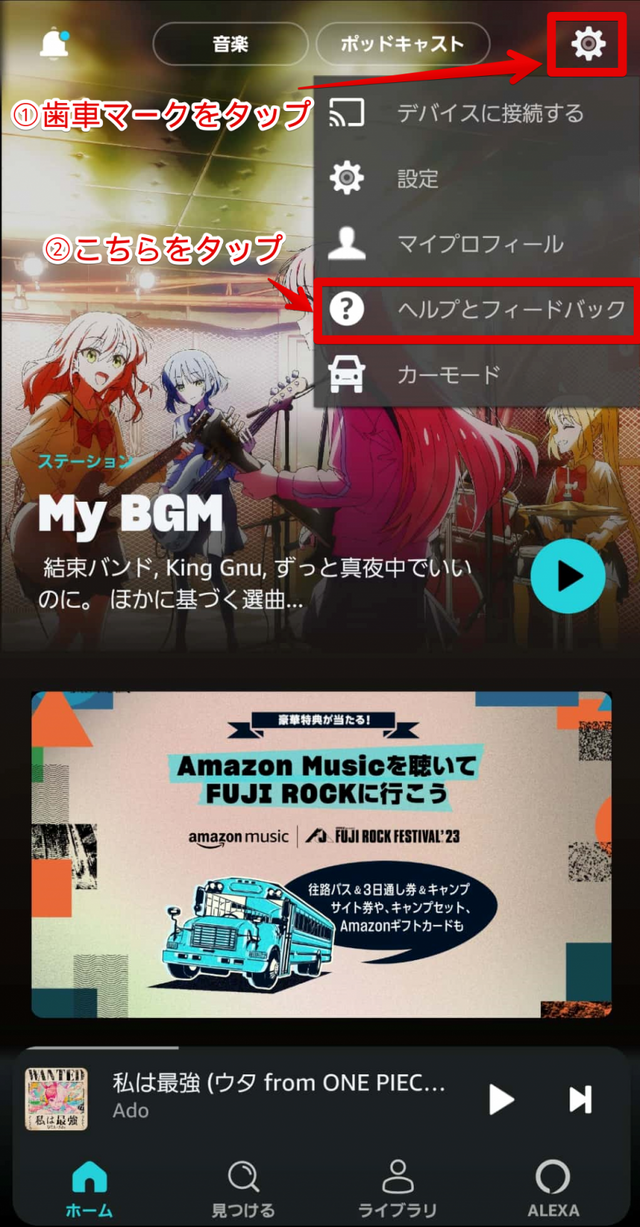Image resolution: width=640 pixels, height=1227 pixels.
Task: Open the ALEXA tab
Action: coord(553,1188)
